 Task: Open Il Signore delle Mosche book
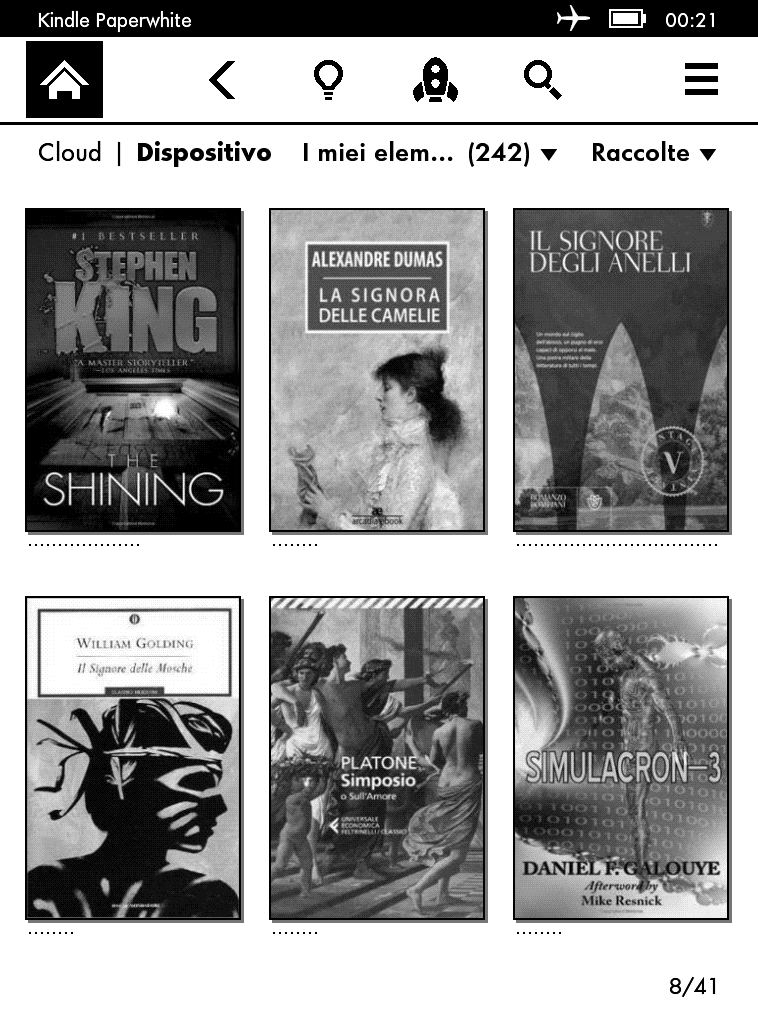tap(133, 758)
